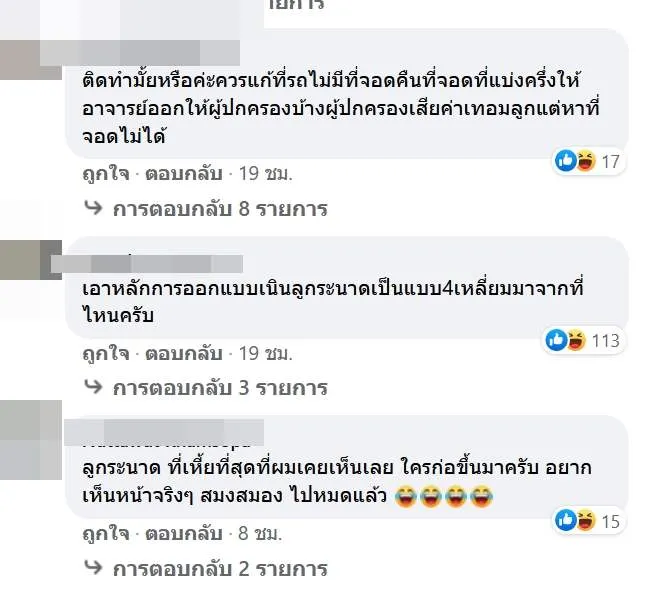Screen dimensions: 660x589
Task: Expand the 2 replies thread
Action: click(206, 569)
